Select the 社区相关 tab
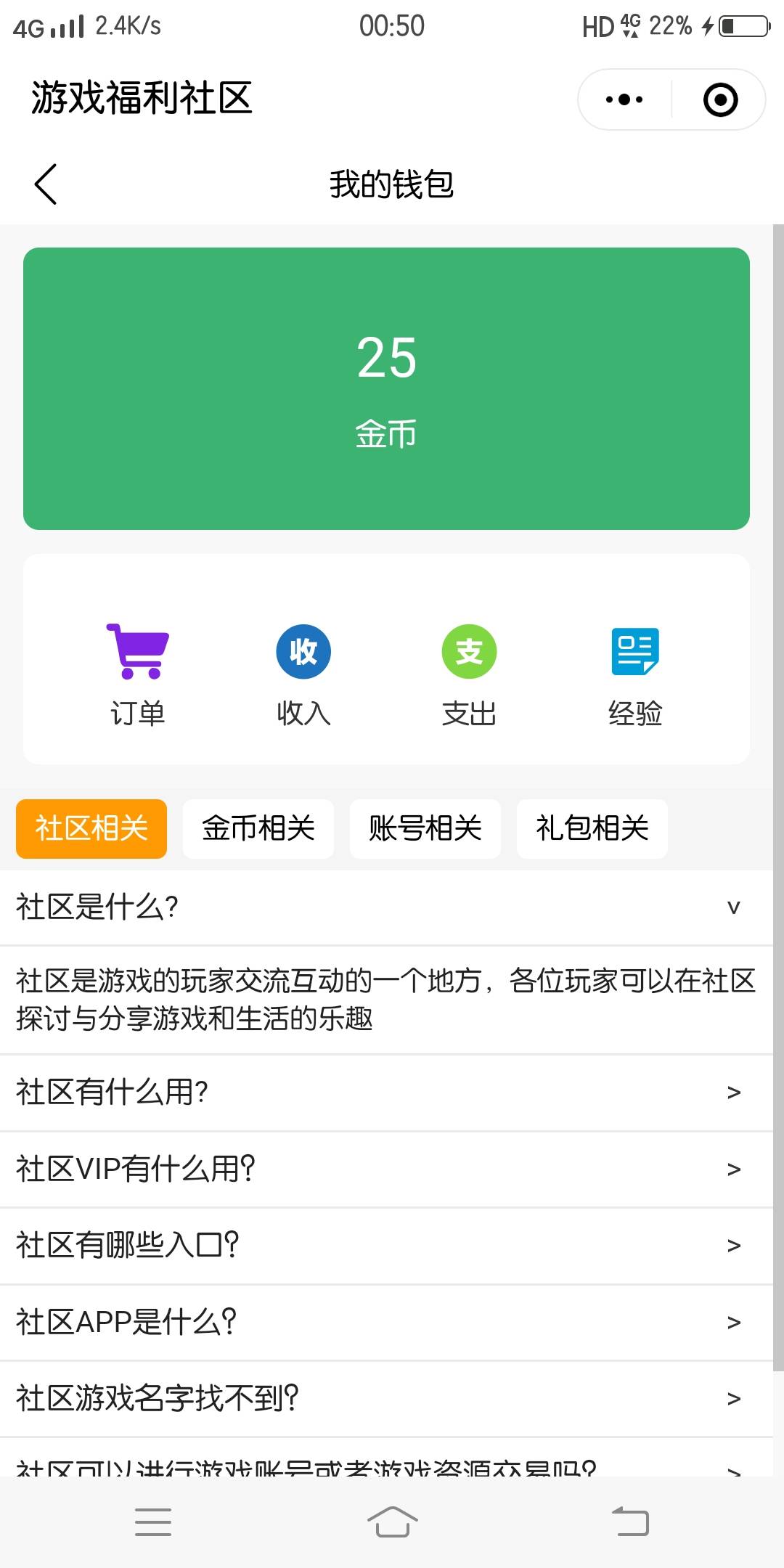This screenshot has height=1568, width=784. pyautogui.click(x=91, y=828)
